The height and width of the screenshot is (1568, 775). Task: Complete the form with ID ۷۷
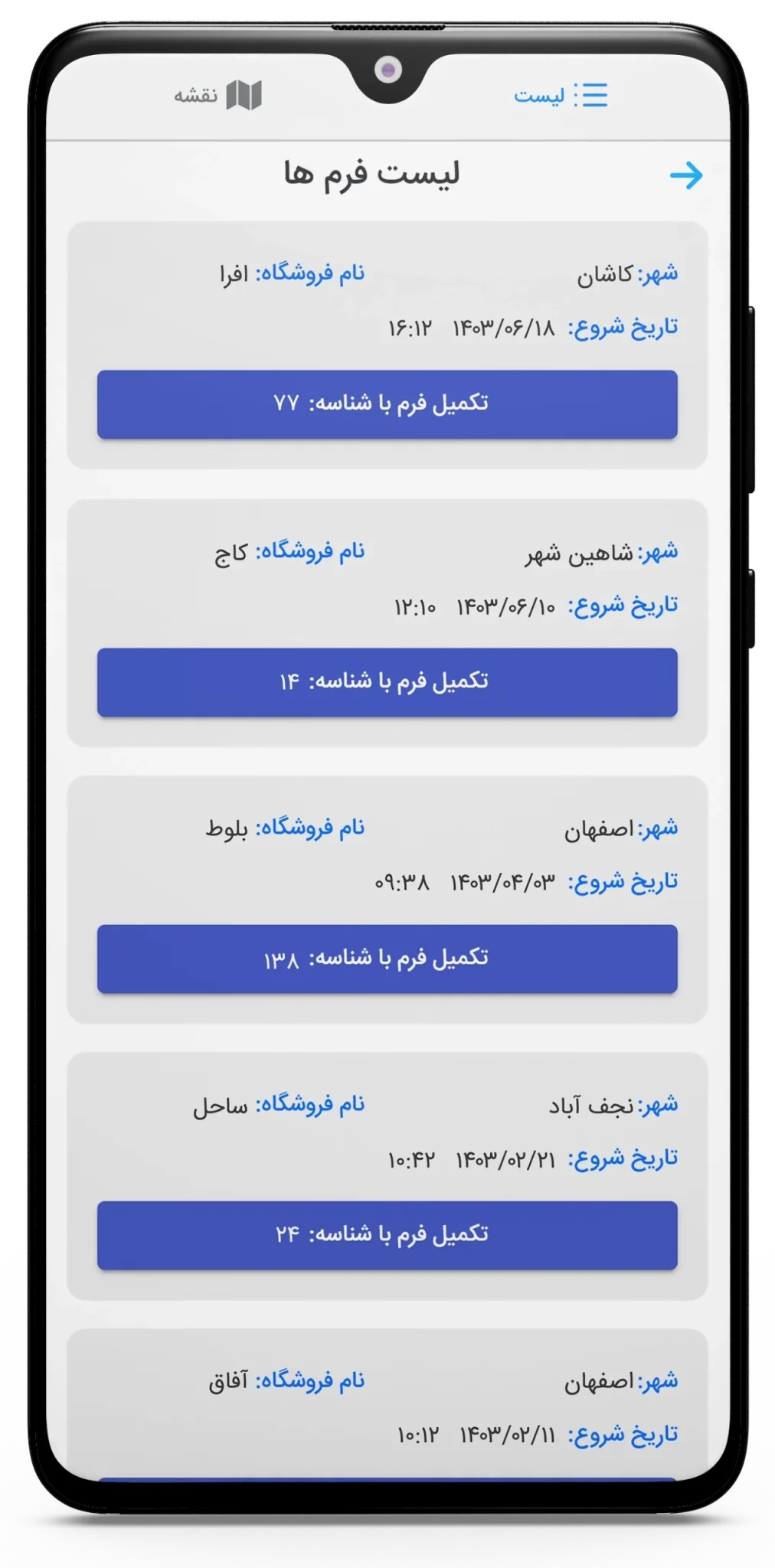[387, 404]
